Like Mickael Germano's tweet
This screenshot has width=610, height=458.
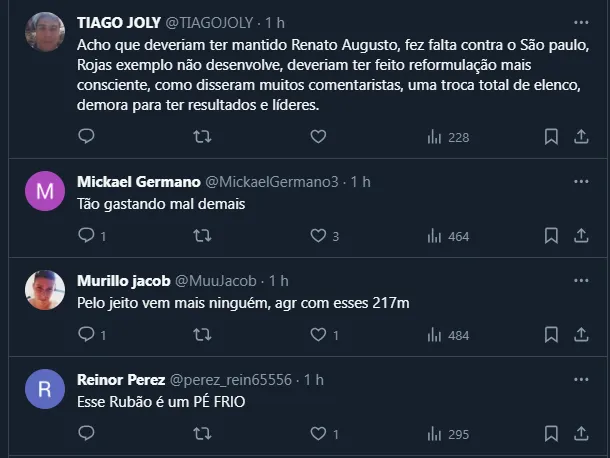click(318, 236)
